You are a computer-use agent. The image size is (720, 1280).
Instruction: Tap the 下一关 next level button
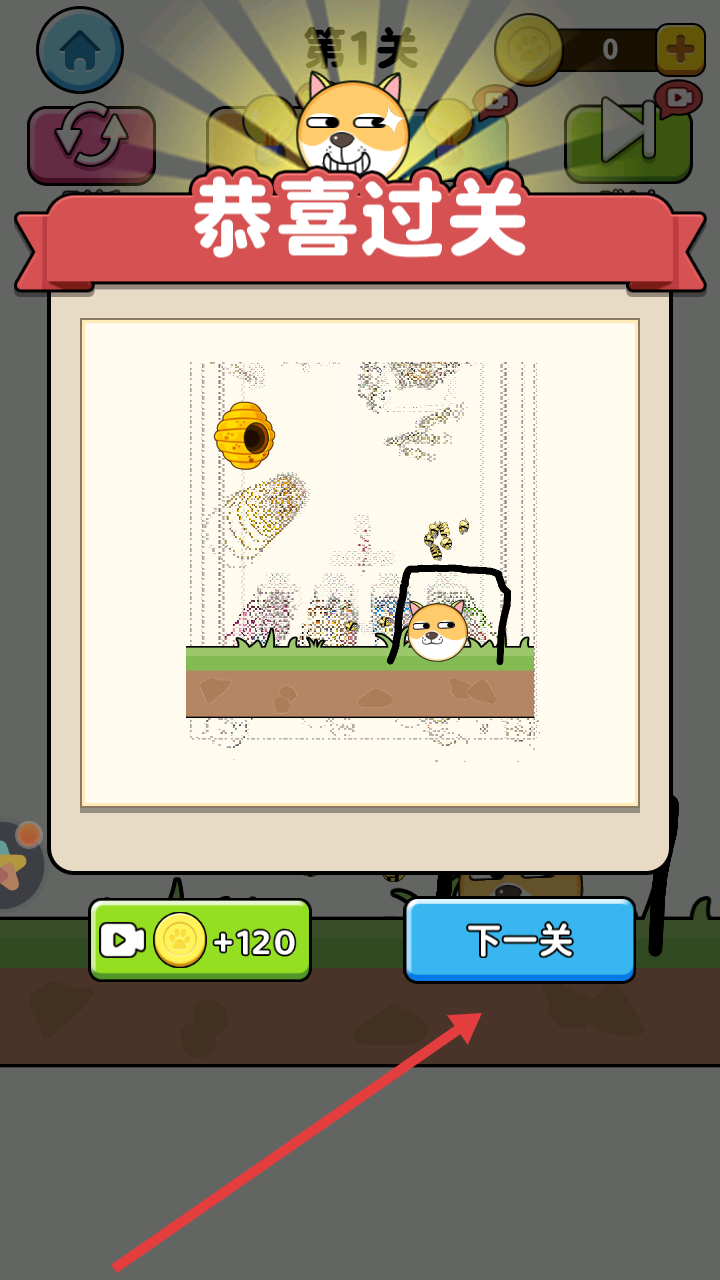pos(519,940)
